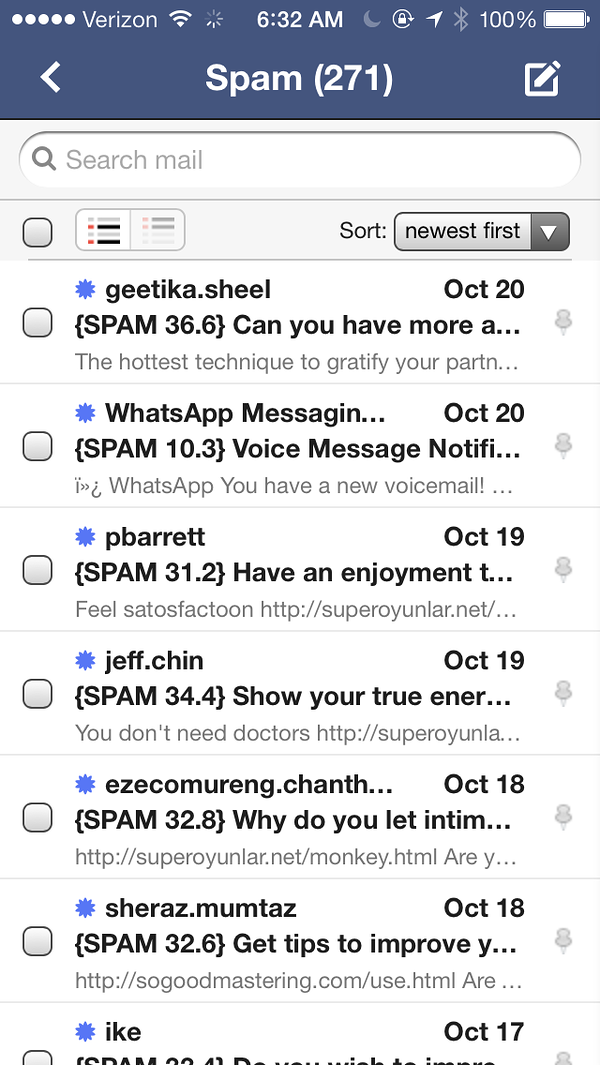This screenshot has height=1065, width=600.
Task: Open the WhatsApp Voice Message Notification email
Action: coord(298,449)
